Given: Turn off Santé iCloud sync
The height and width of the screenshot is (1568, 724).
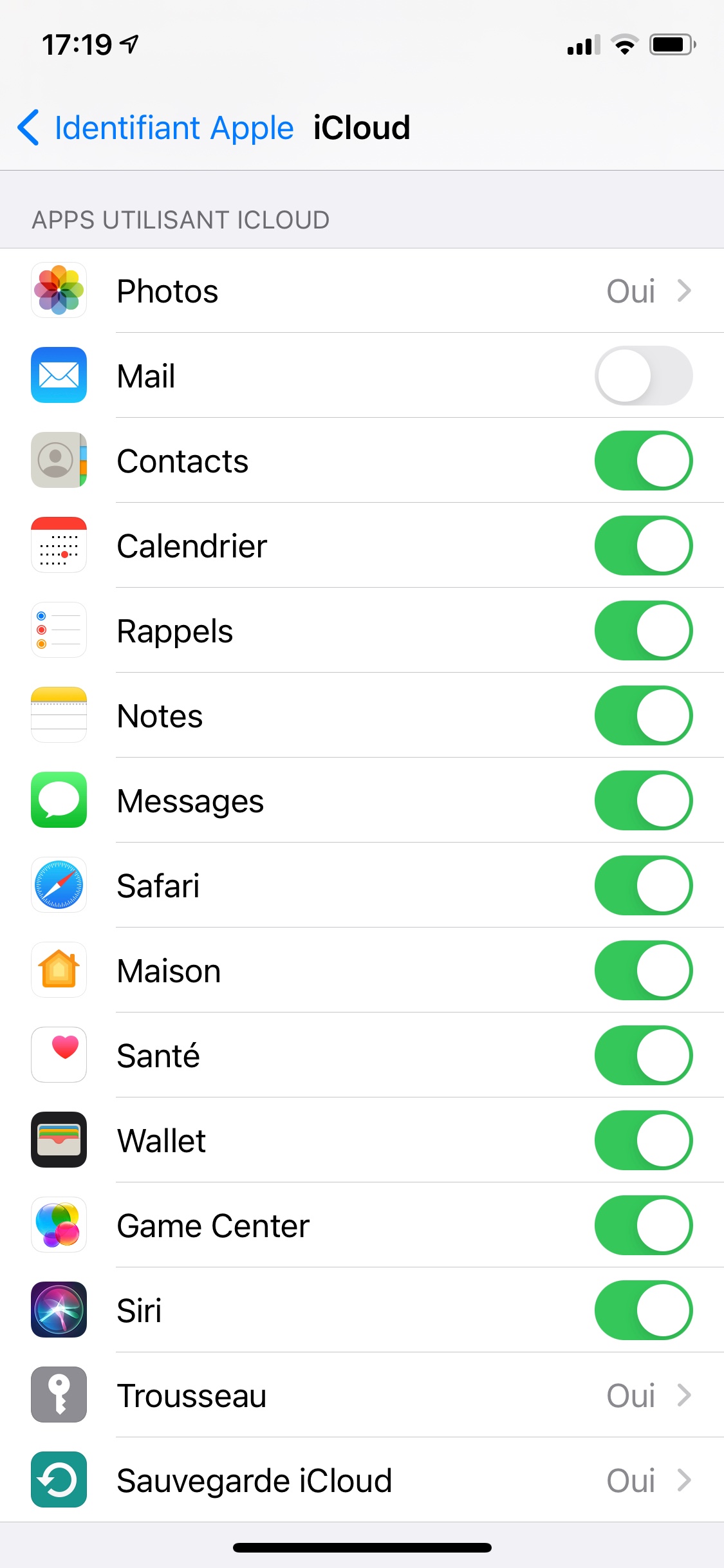Looking at the screenshot, I should pos(643,1056).
